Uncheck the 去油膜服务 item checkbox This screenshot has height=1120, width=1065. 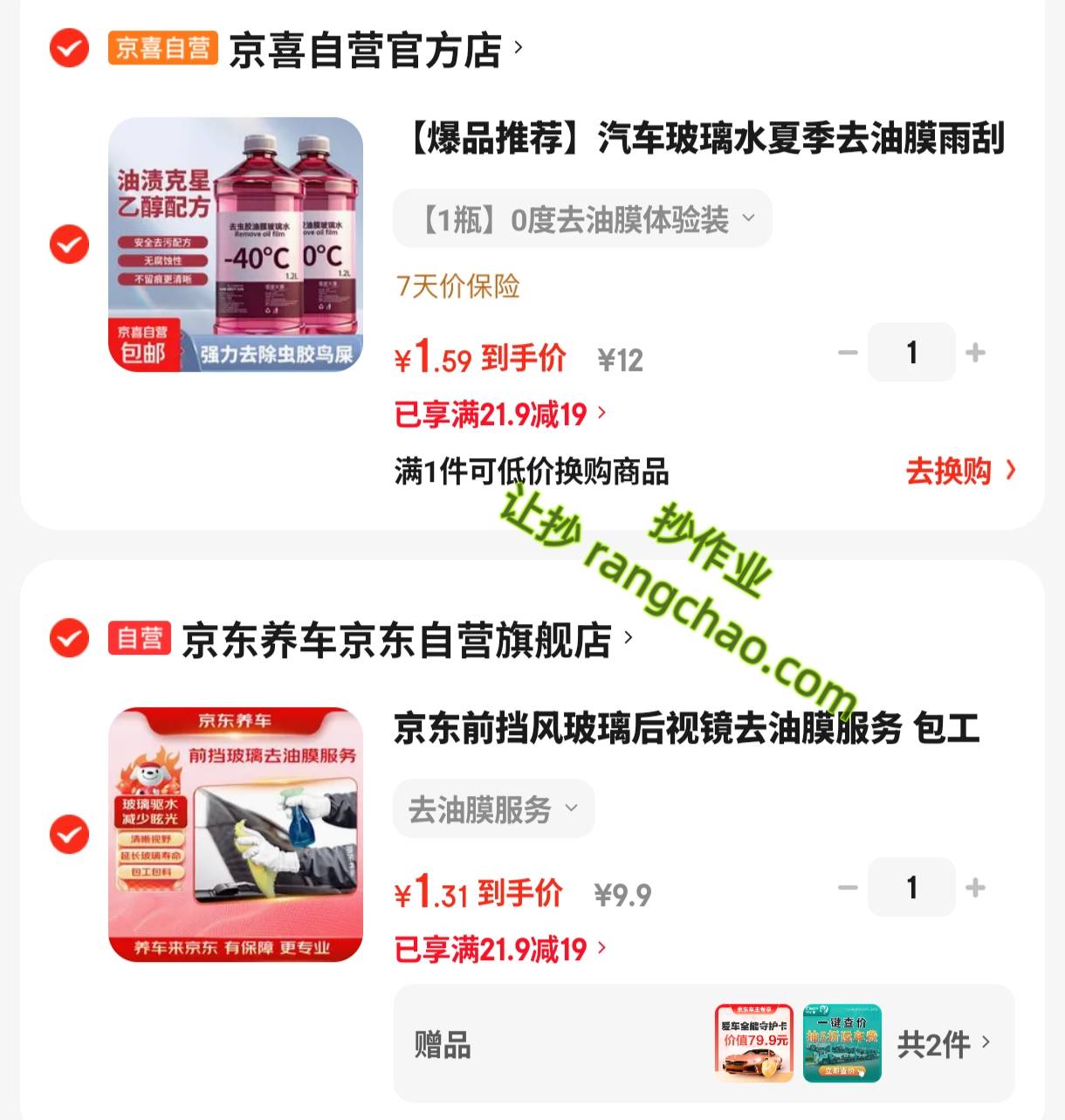point(69,835)
